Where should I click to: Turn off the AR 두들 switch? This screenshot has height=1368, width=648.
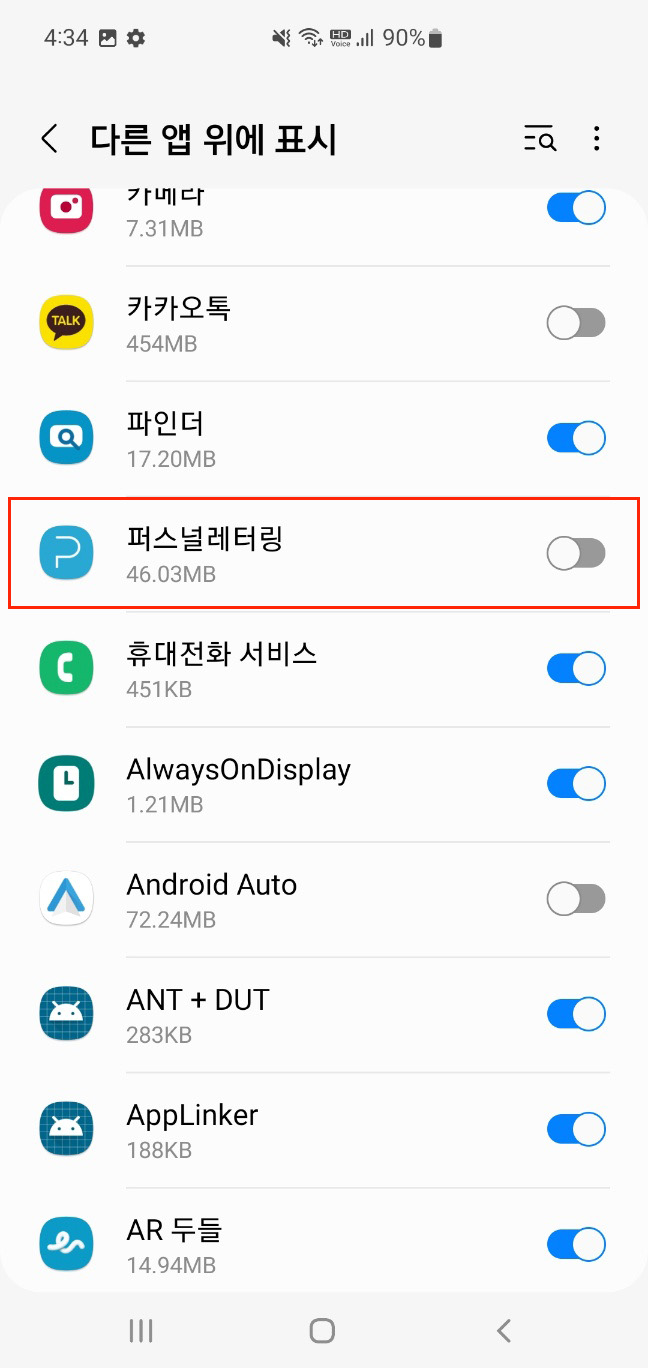point(576,1244)
